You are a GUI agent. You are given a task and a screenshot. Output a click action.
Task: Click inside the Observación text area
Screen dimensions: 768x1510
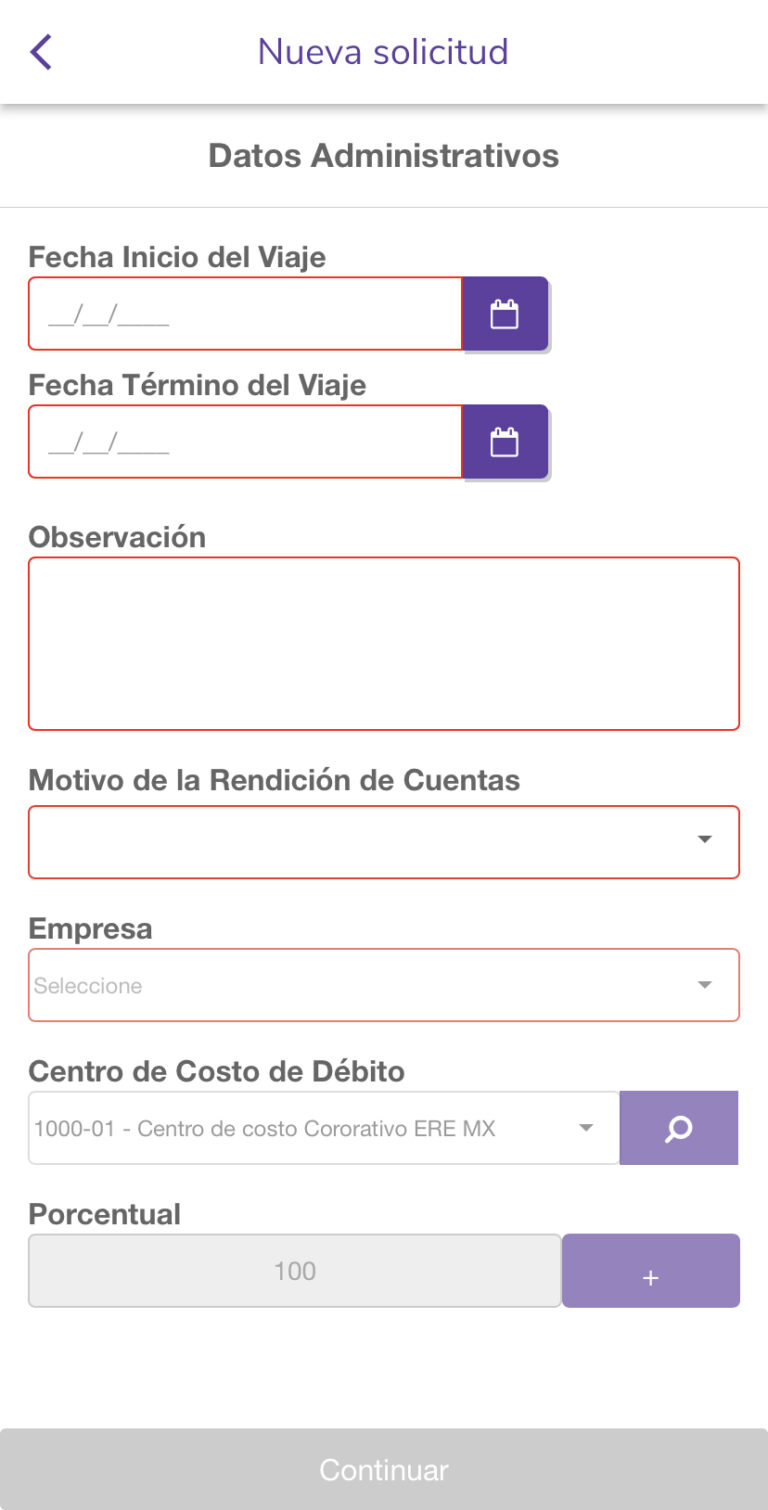click(384, 643)
